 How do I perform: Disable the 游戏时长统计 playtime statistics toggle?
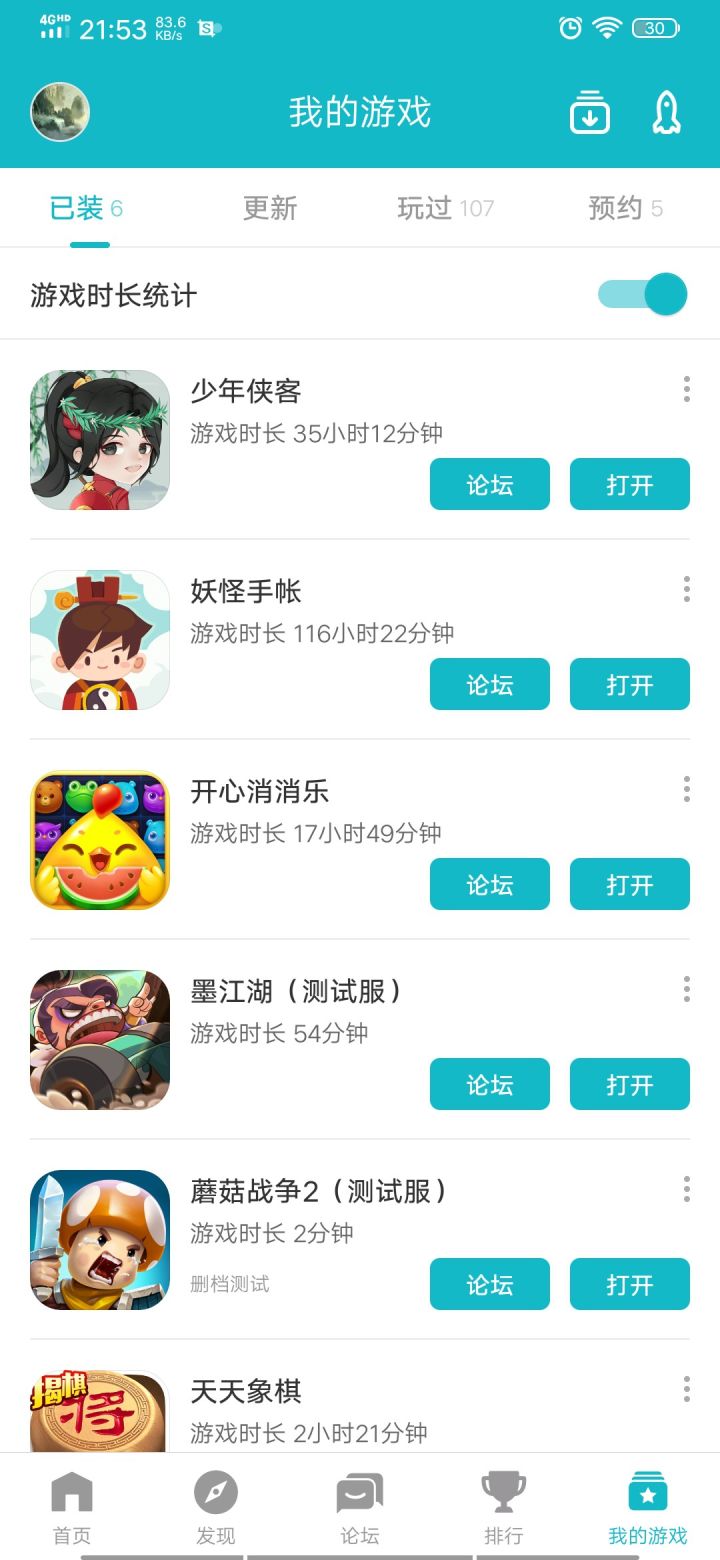point(641,293)
